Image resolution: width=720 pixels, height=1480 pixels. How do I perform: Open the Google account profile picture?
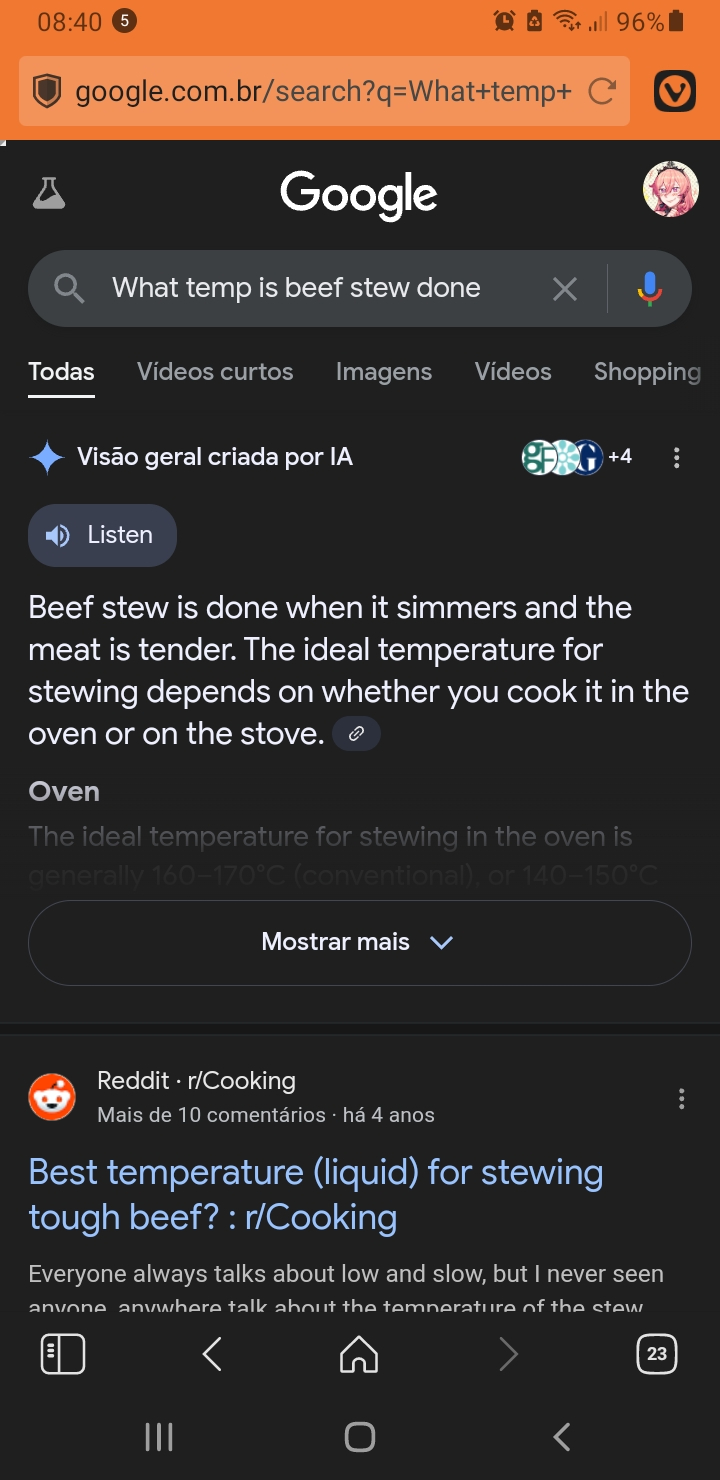(x=669, y=189)
